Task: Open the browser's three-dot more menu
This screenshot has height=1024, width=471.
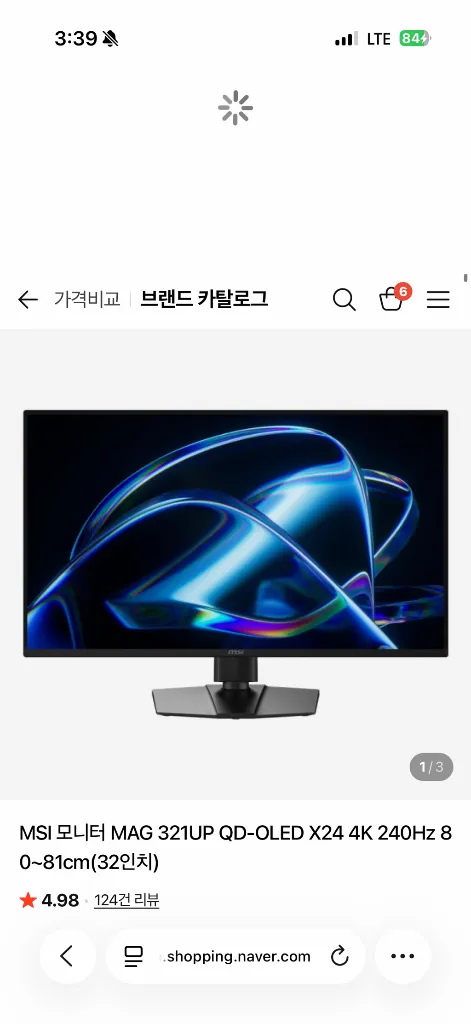Action: pyautogui.click(x=402, y=957)
